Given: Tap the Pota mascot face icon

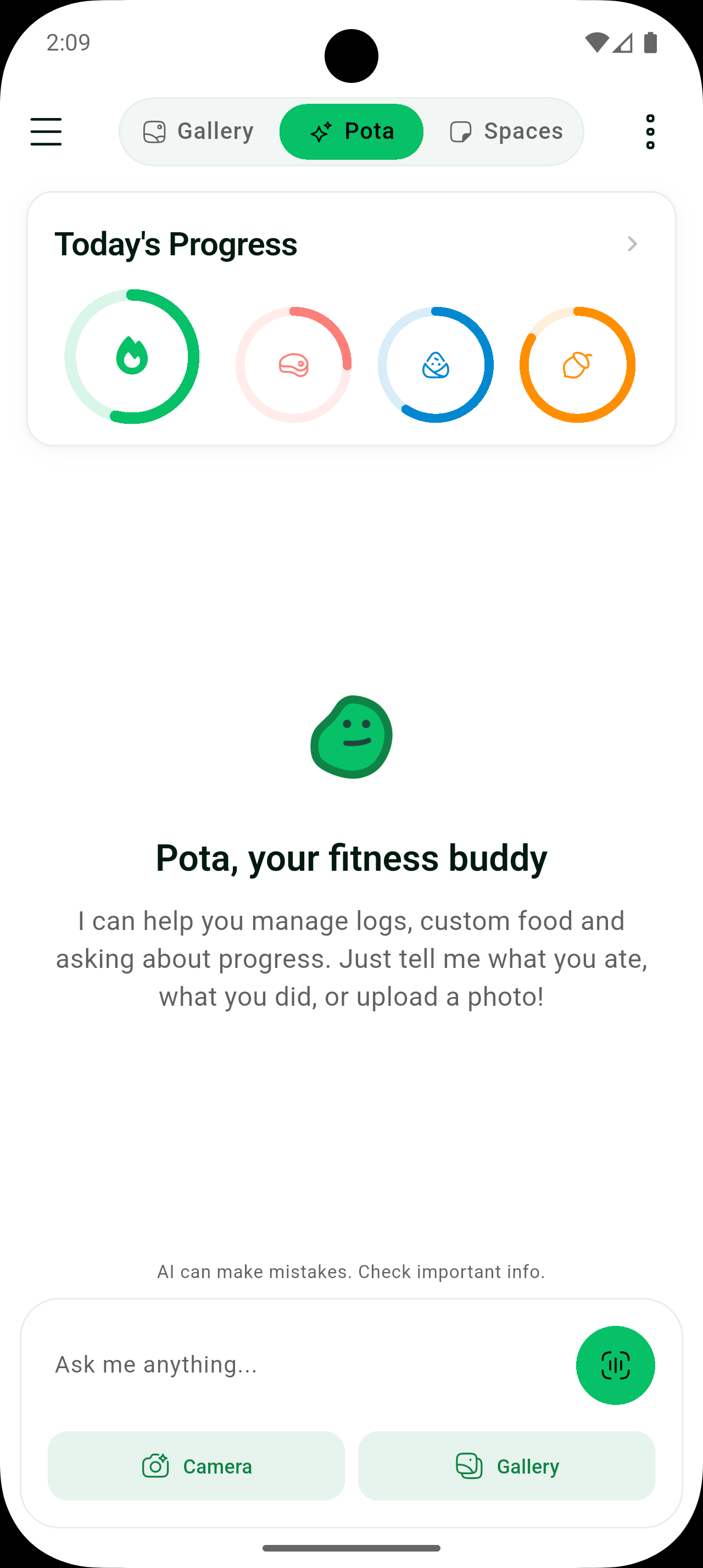Looking at the screenshot, I should coord(352,737).
